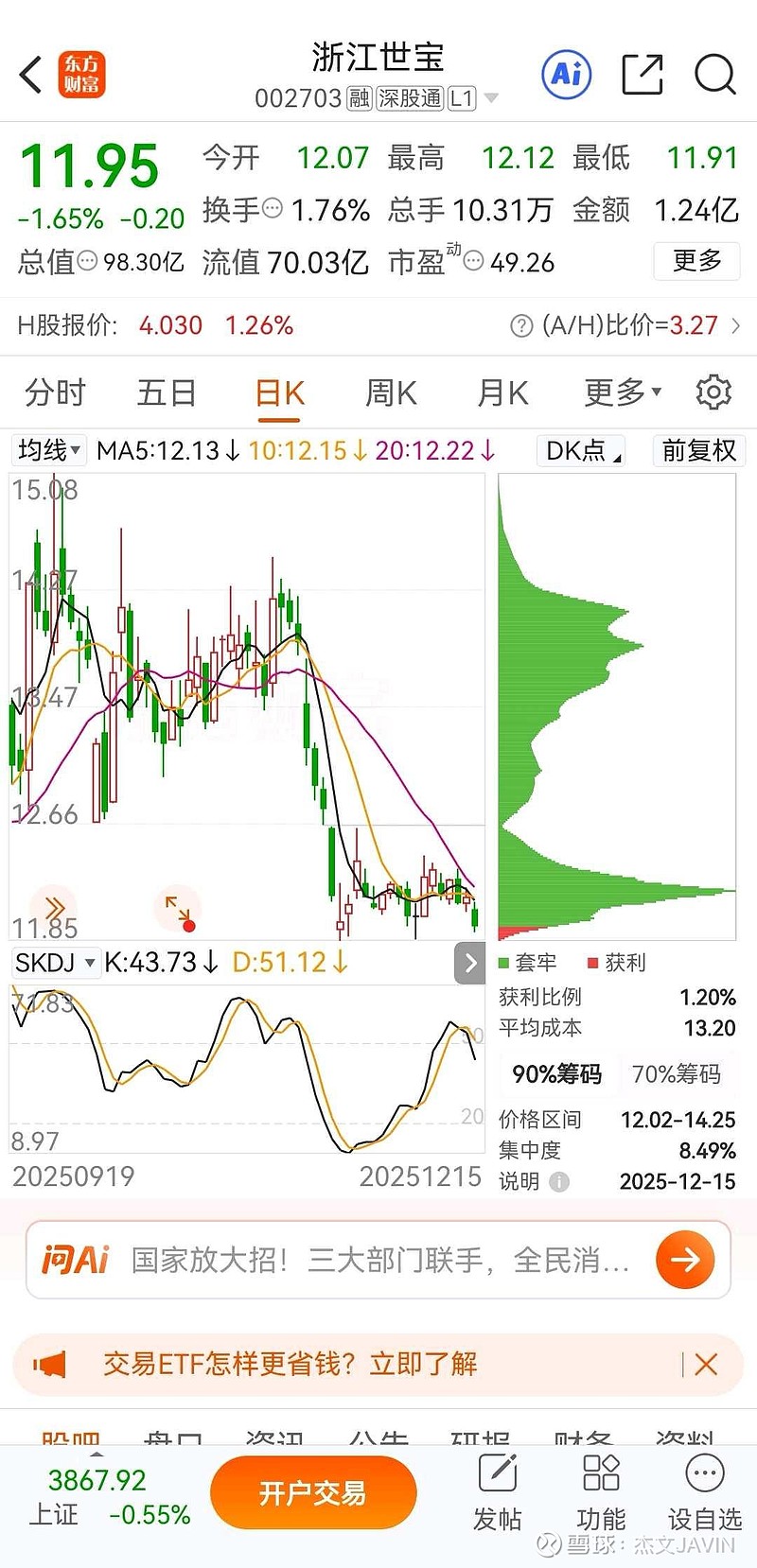757x1568 pixels.
Task: Open chart settings via the gear icon
Action: pyautogui.click(x=713, y=392)
